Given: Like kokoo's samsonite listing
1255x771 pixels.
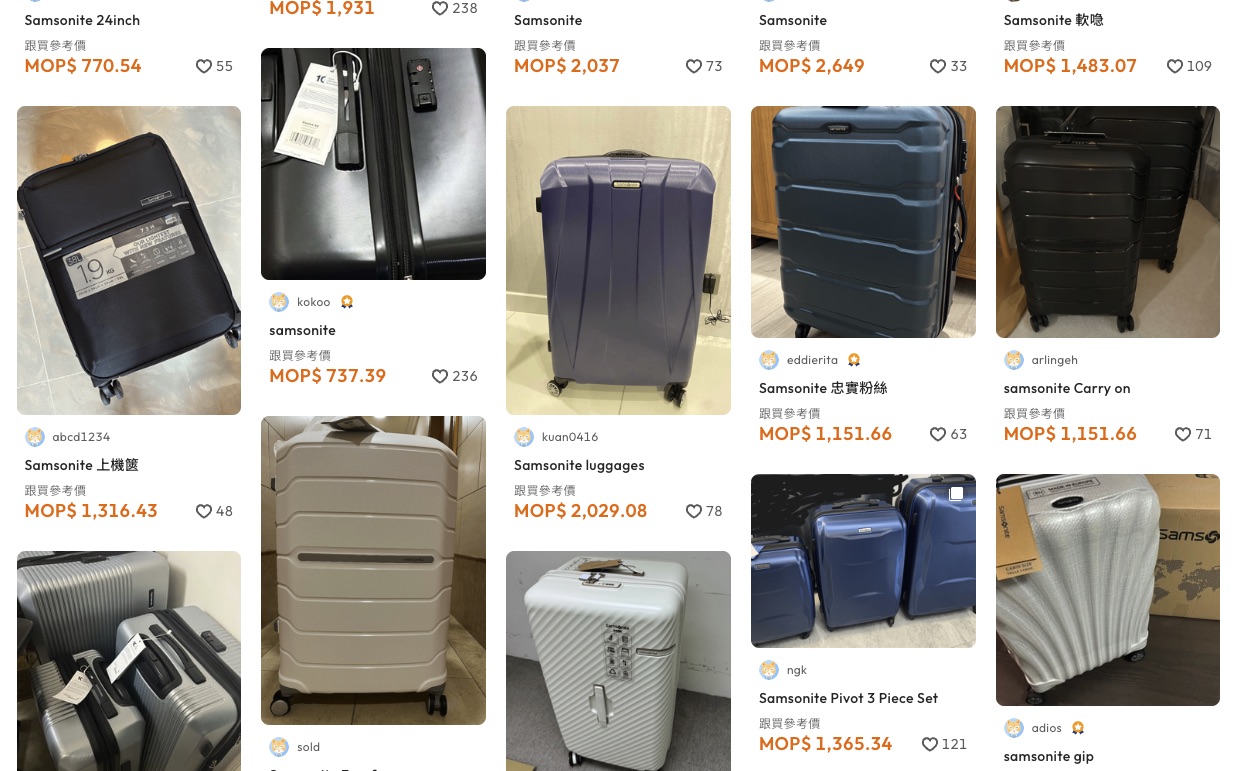Looking at the screenshot, I should 440,376.
